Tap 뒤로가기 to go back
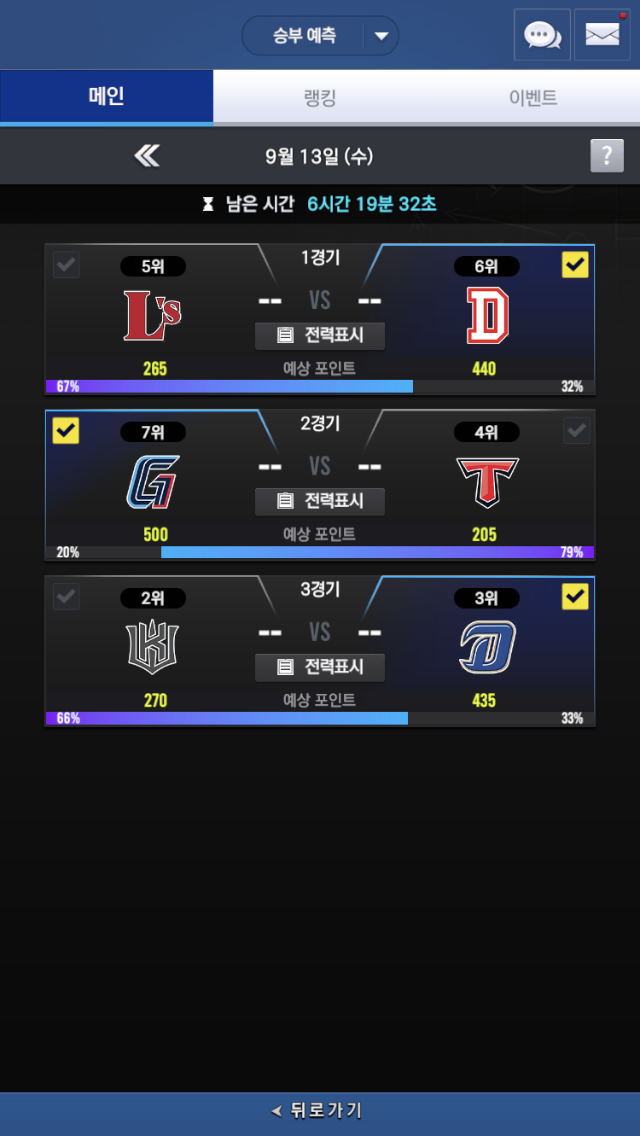The width and height of the screenshot is (640, 1136). coord(319,1111)
